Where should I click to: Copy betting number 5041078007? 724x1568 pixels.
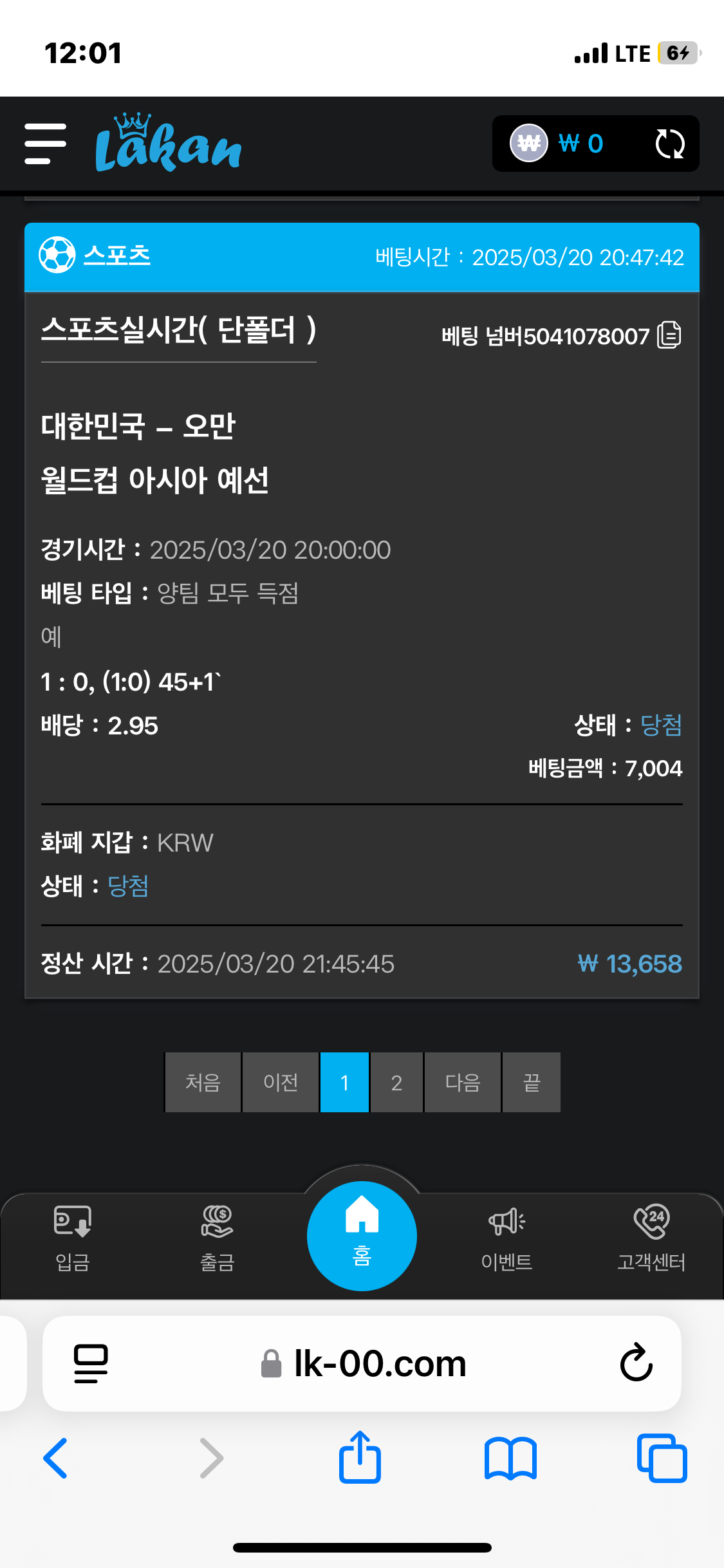coord(669,335)
